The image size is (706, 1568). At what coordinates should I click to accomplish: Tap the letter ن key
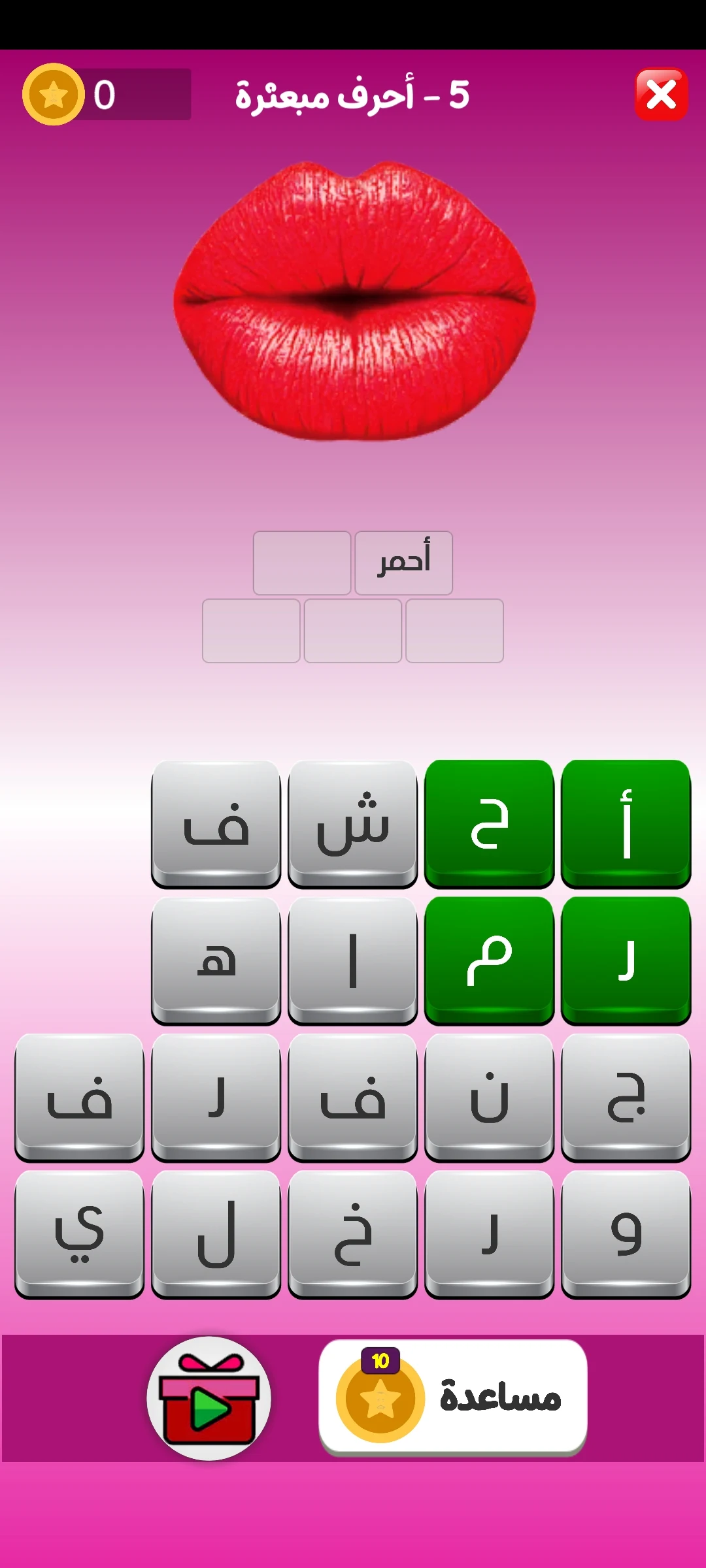click(489, 1098)
